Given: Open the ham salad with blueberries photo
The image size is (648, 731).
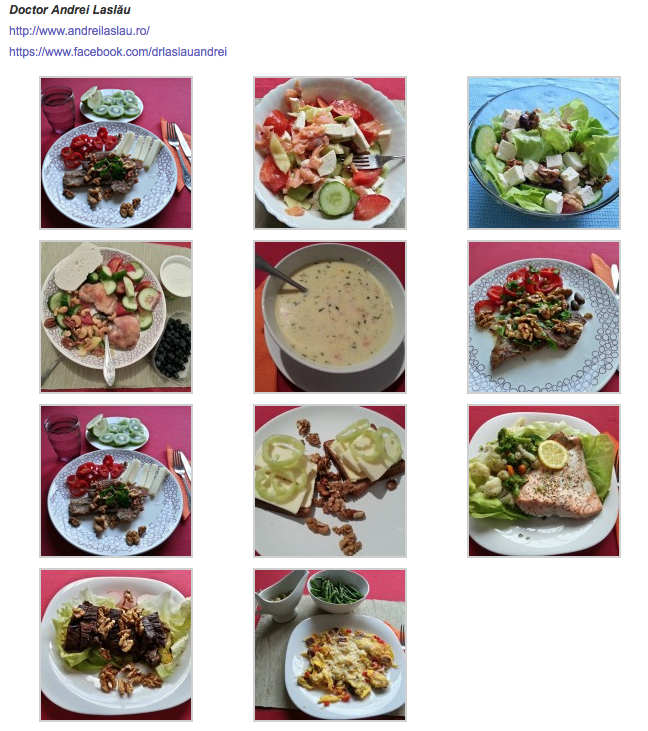Looking at the screenshot, I should click(x=116, y=317).
